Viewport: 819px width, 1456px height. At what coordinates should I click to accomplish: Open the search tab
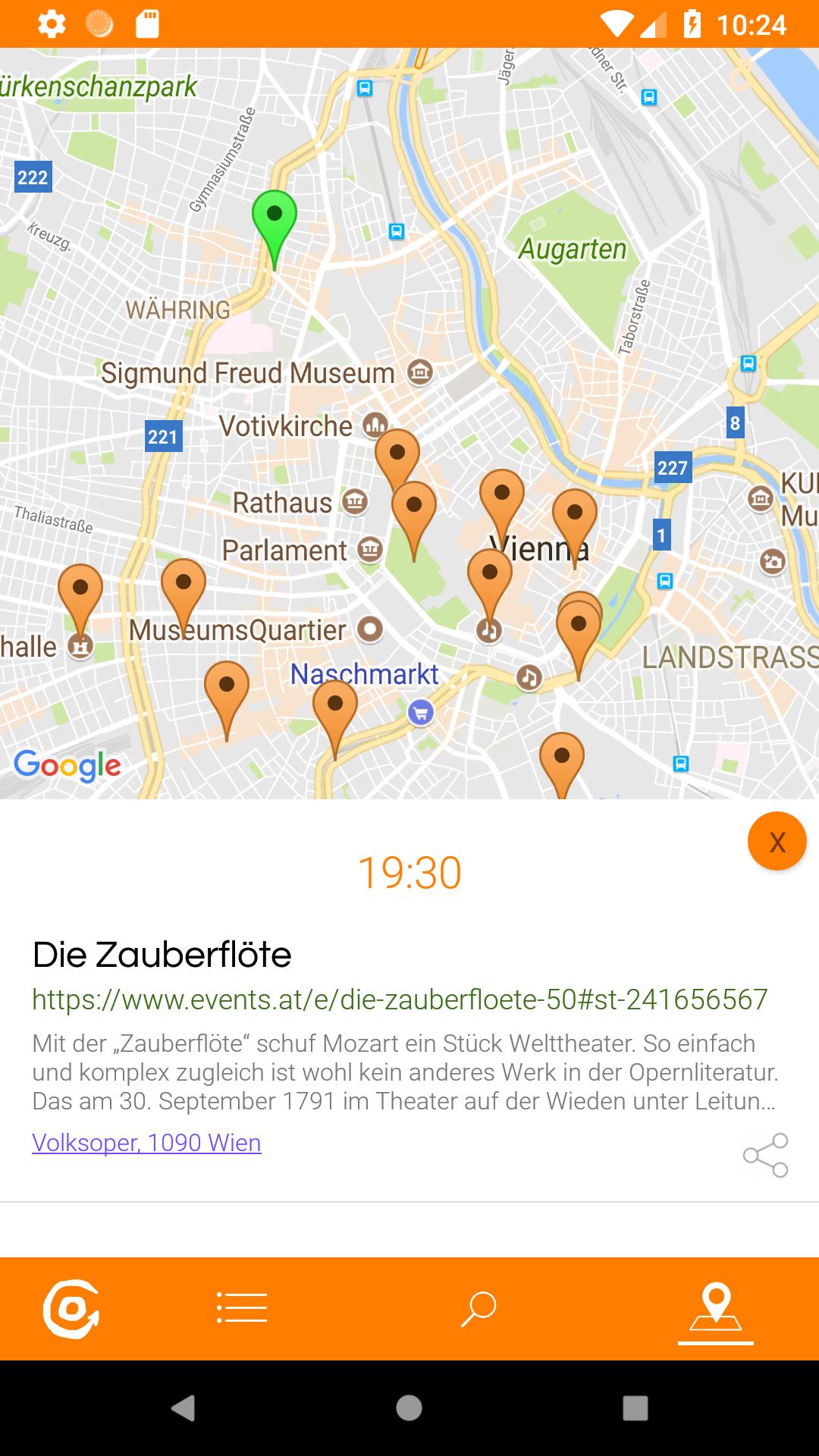(x=478, y=1307)
